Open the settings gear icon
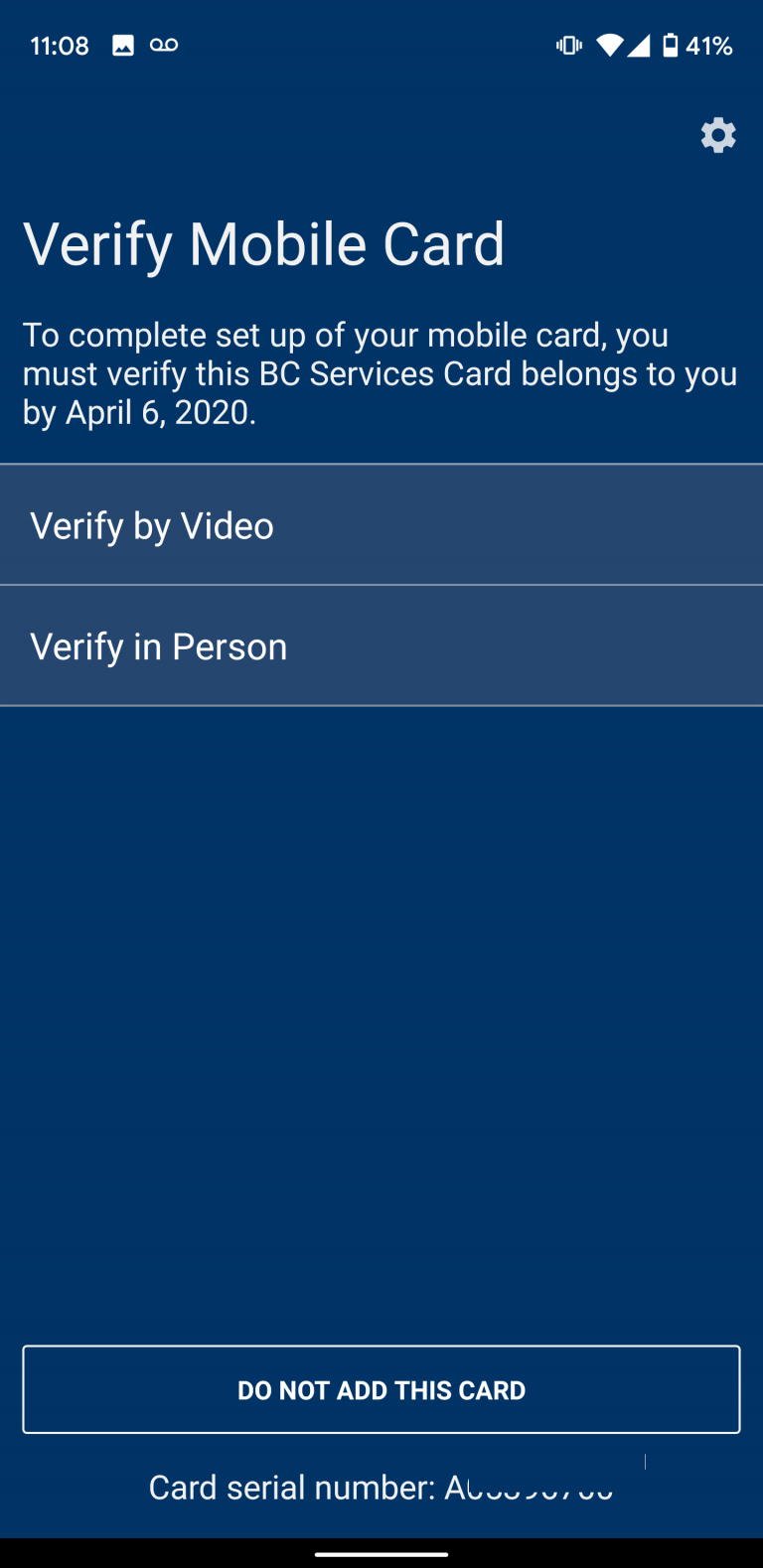Image resolution: width=763 pixels, height=1568 pixels. (x=717, y=135)
